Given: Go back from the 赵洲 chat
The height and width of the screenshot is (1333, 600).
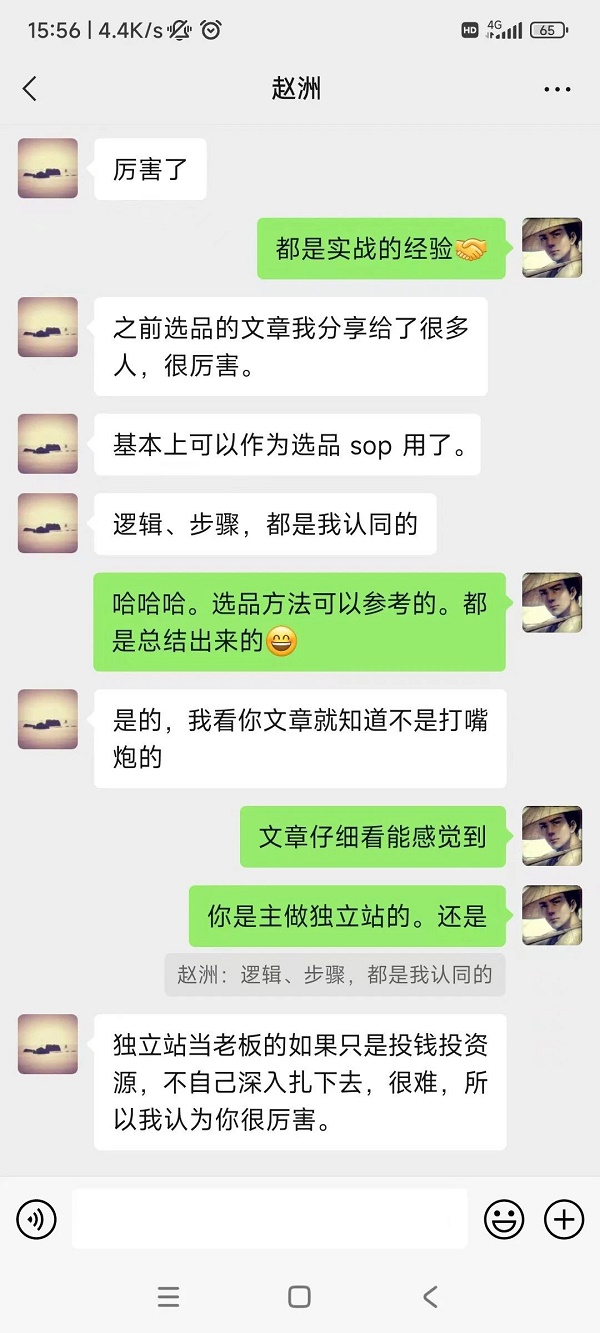Looking at the screenshot, I should tap(30, 89).
